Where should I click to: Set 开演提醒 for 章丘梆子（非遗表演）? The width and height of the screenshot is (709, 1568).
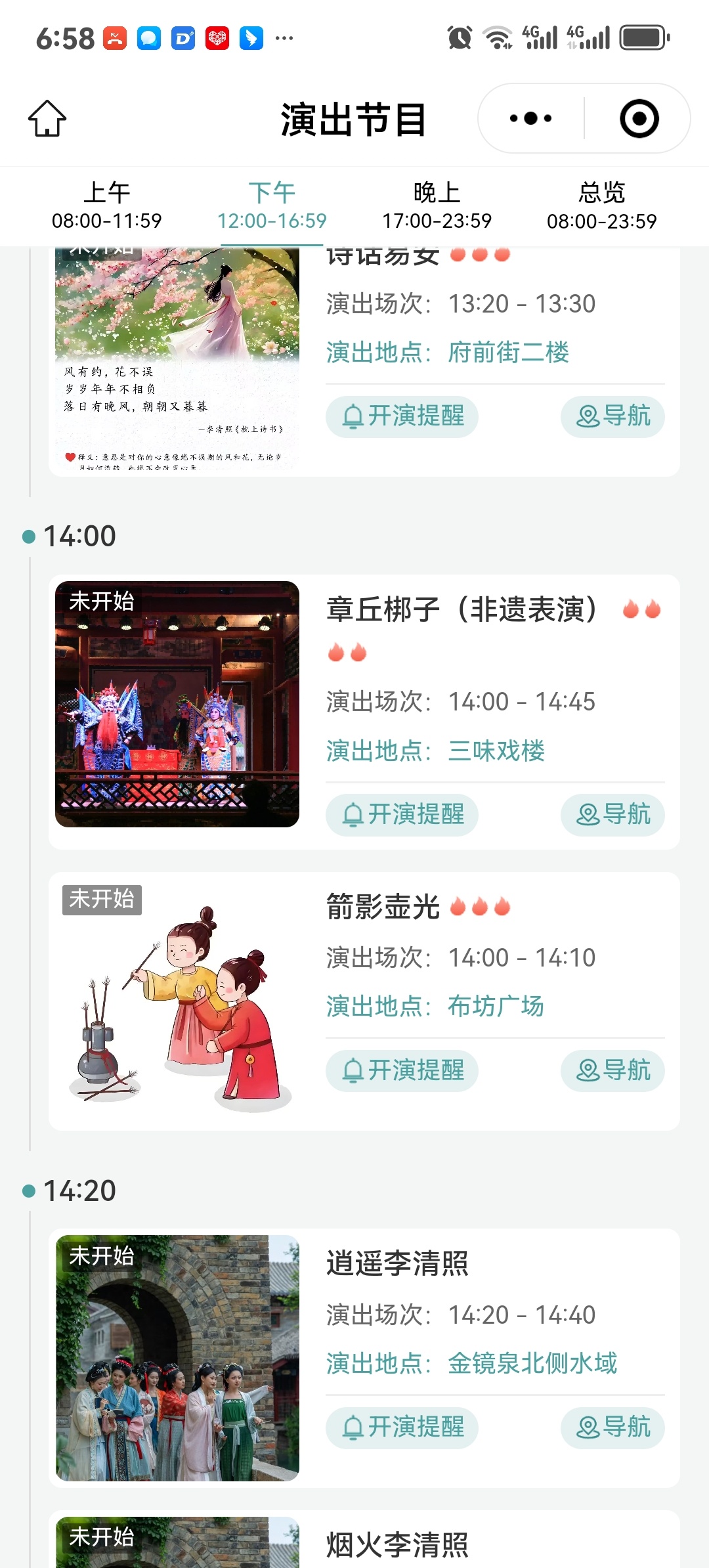pos(402,815)
